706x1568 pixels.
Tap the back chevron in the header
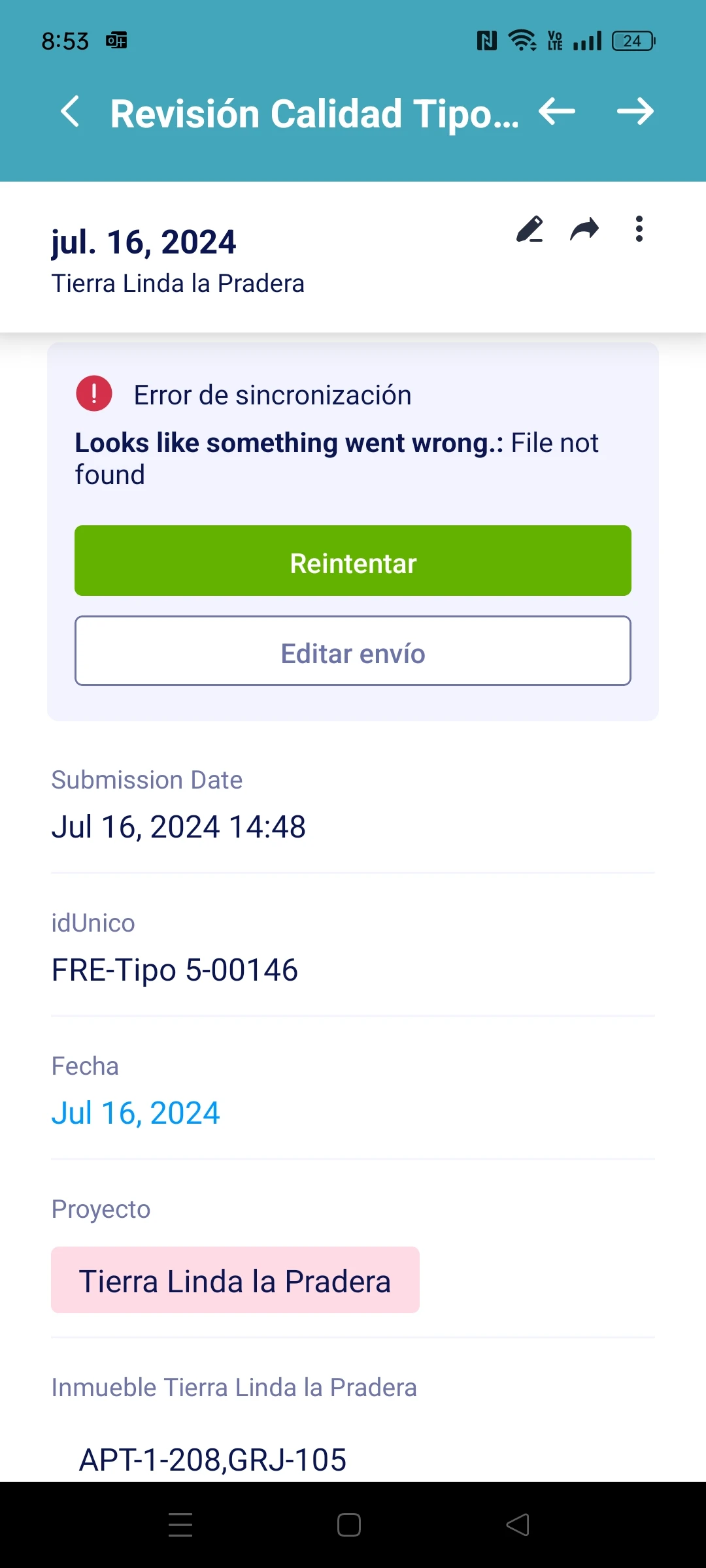click(x=70, y=112)
